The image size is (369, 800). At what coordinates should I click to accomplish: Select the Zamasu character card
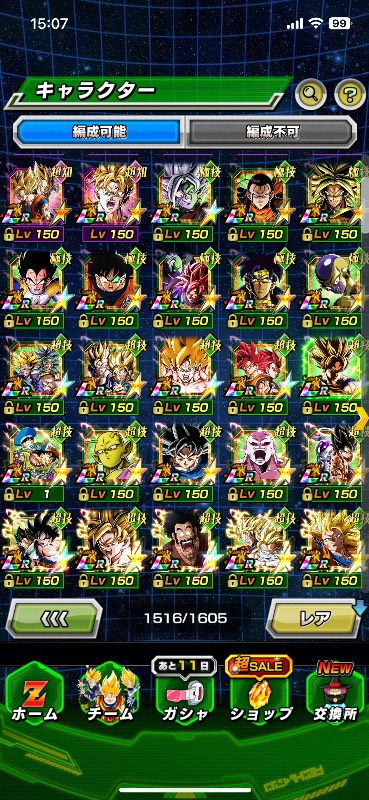[184, 203]
